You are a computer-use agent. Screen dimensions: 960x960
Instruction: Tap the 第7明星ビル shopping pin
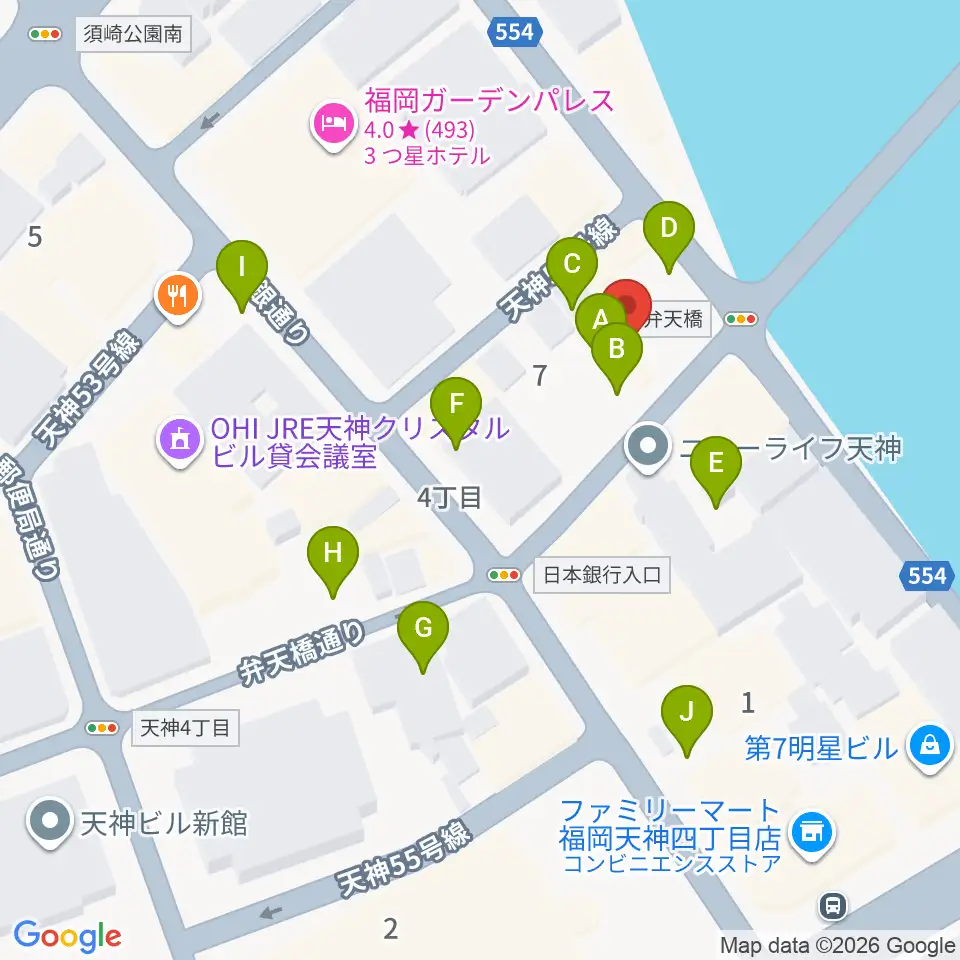tap(930, 749)
